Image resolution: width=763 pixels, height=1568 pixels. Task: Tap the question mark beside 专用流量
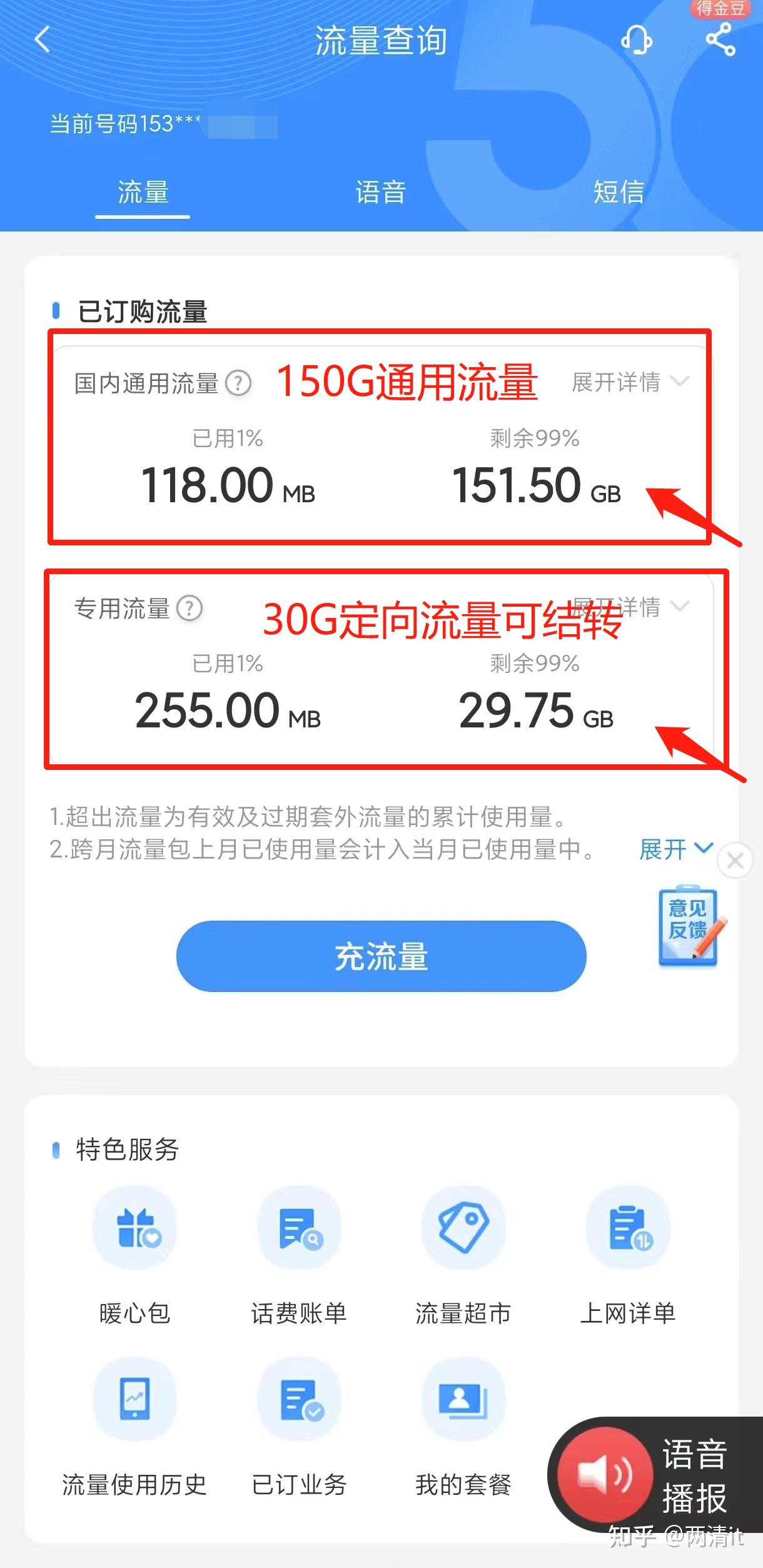(189, 607)
